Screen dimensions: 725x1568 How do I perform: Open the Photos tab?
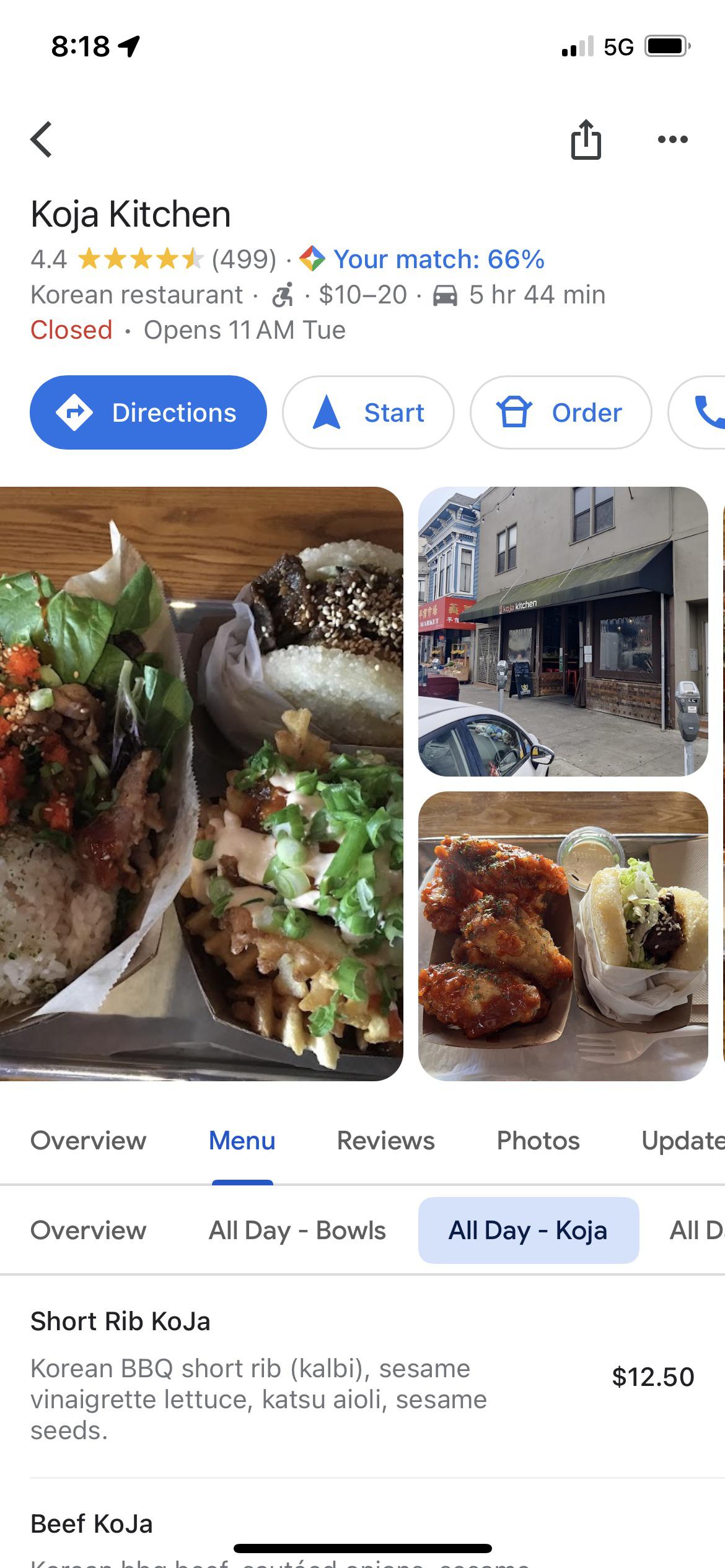click(538, 1141)
